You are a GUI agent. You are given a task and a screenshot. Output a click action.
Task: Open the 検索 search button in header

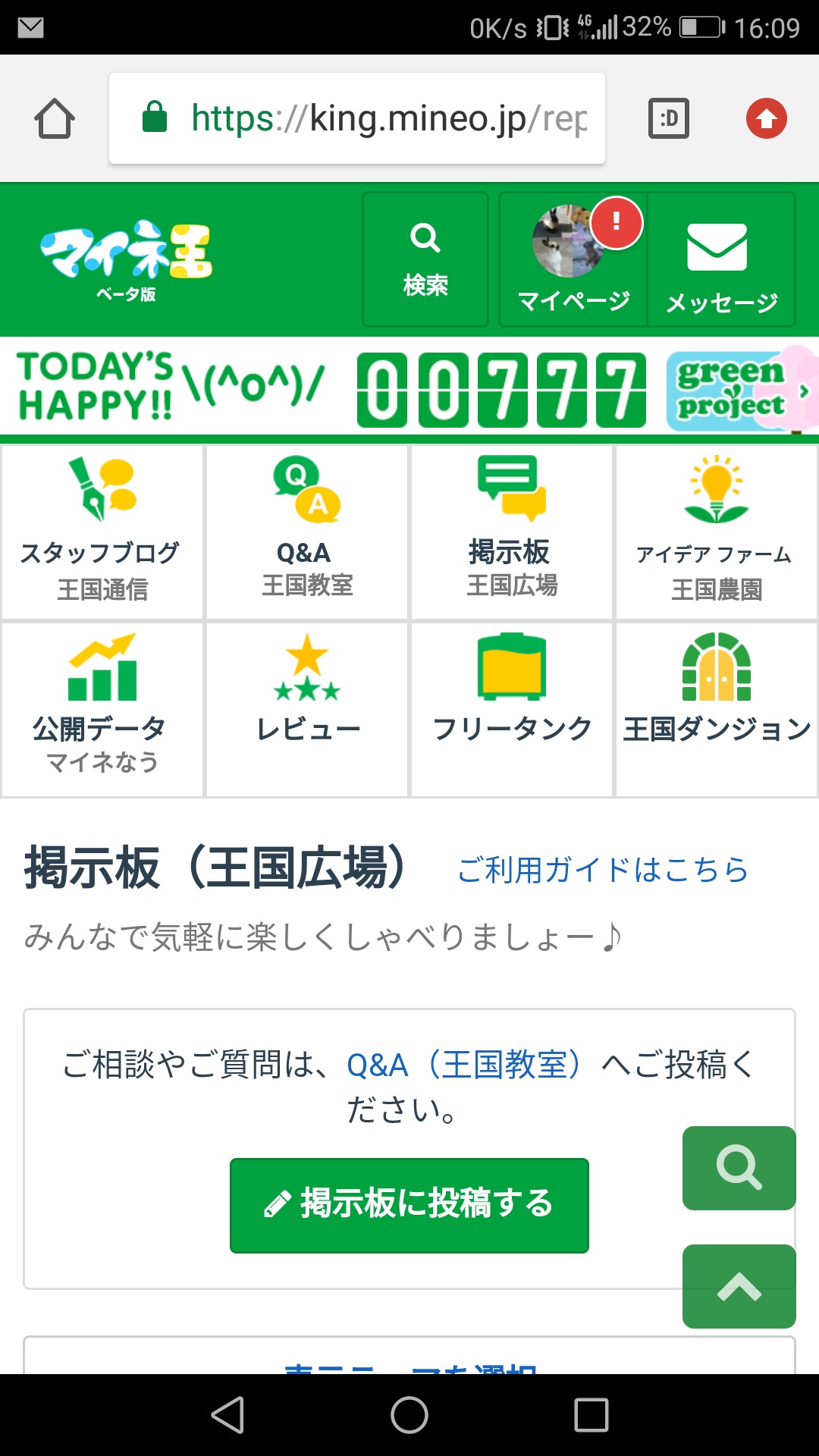(x=425, y=259)
